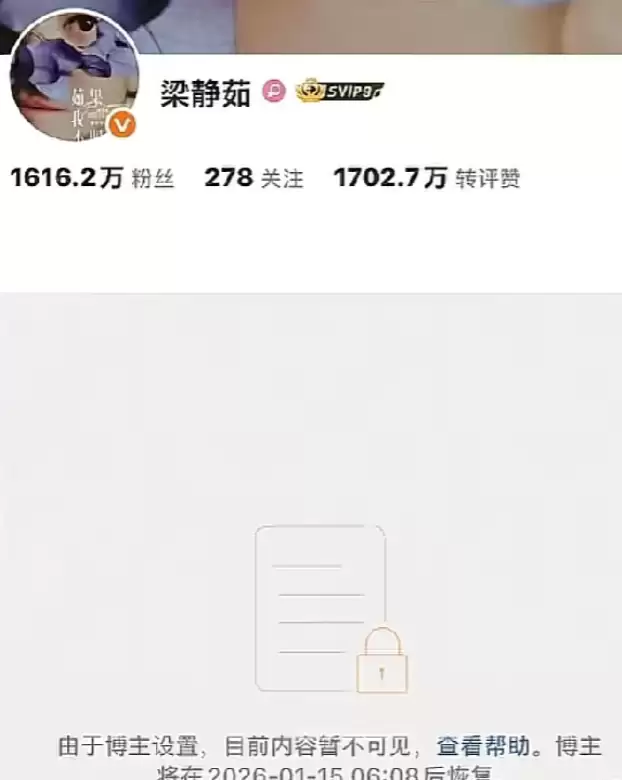The image size is (622, 780).
Task: Open the SVIP9 membership badge
Action: point(341,92)
